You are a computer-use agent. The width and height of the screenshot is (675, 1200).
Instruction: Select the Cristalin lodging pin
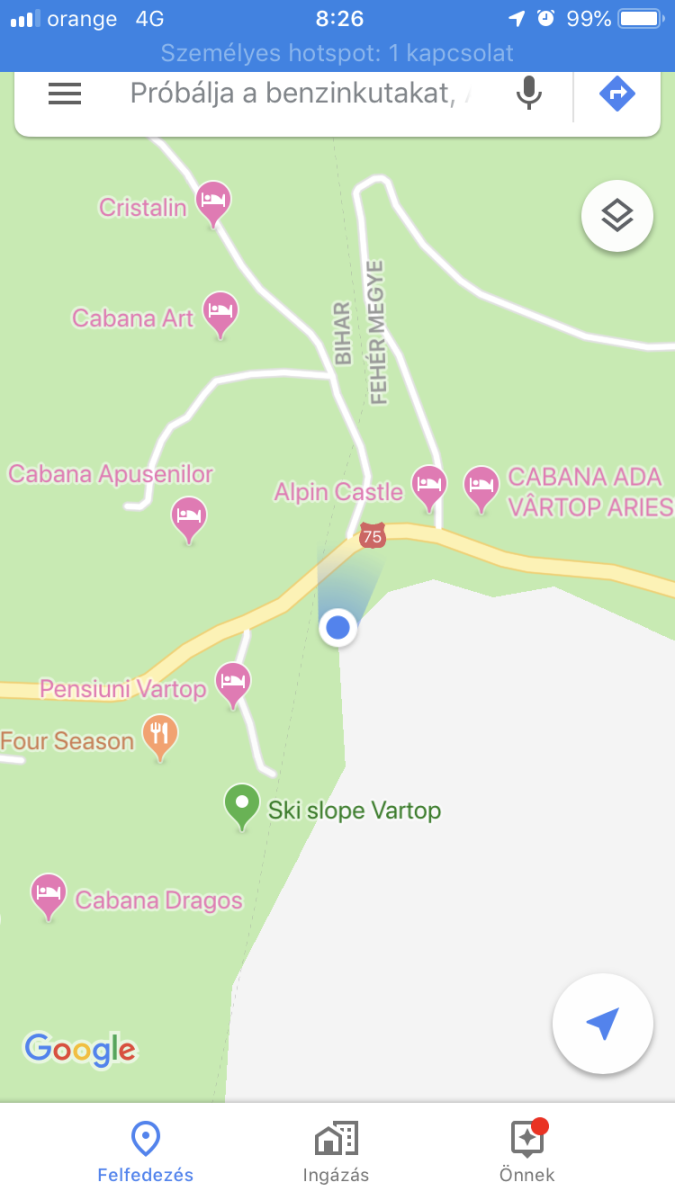coord(212,201)
